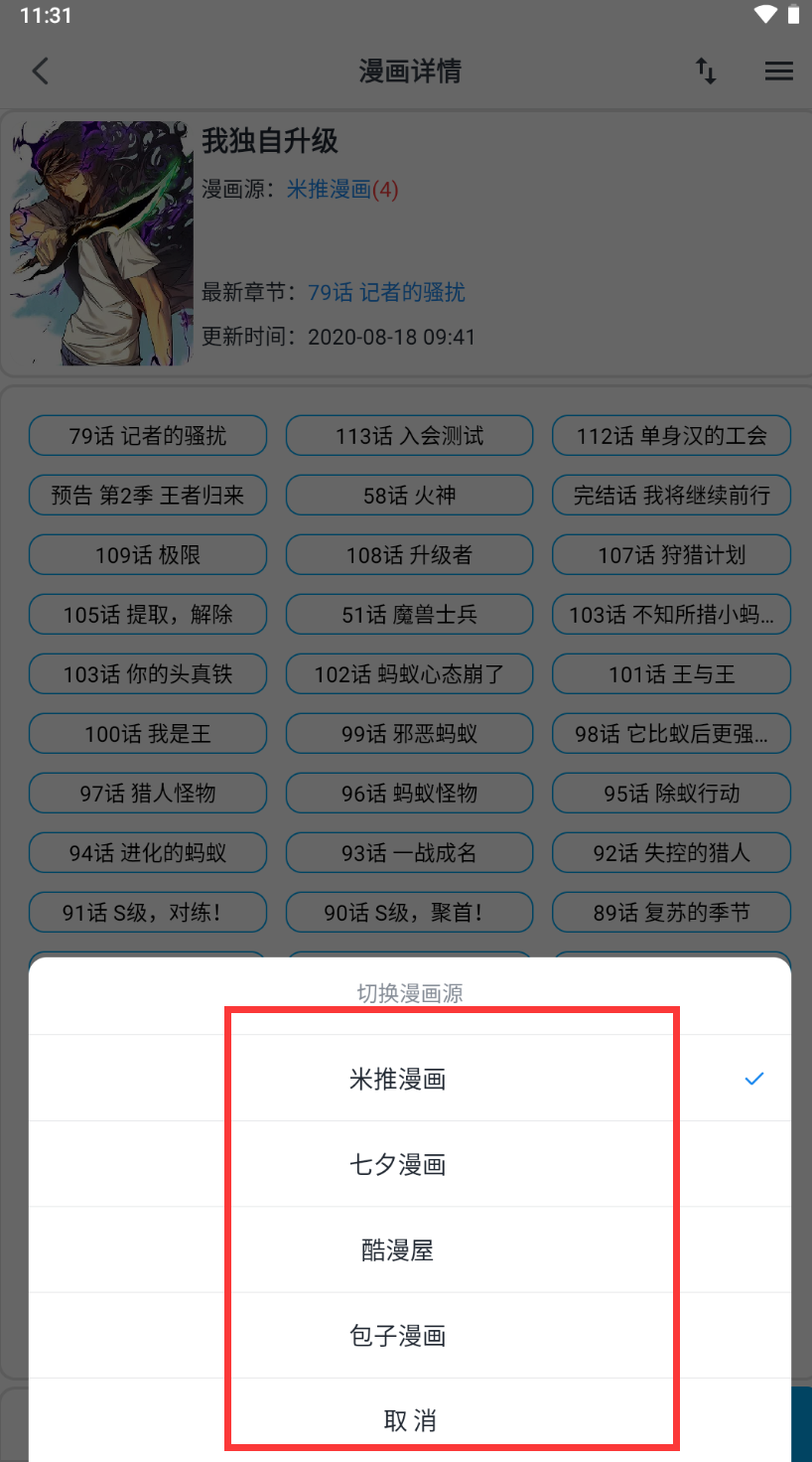
Task: Open chapter 113话 入会测试
Action: click(409, 436)
